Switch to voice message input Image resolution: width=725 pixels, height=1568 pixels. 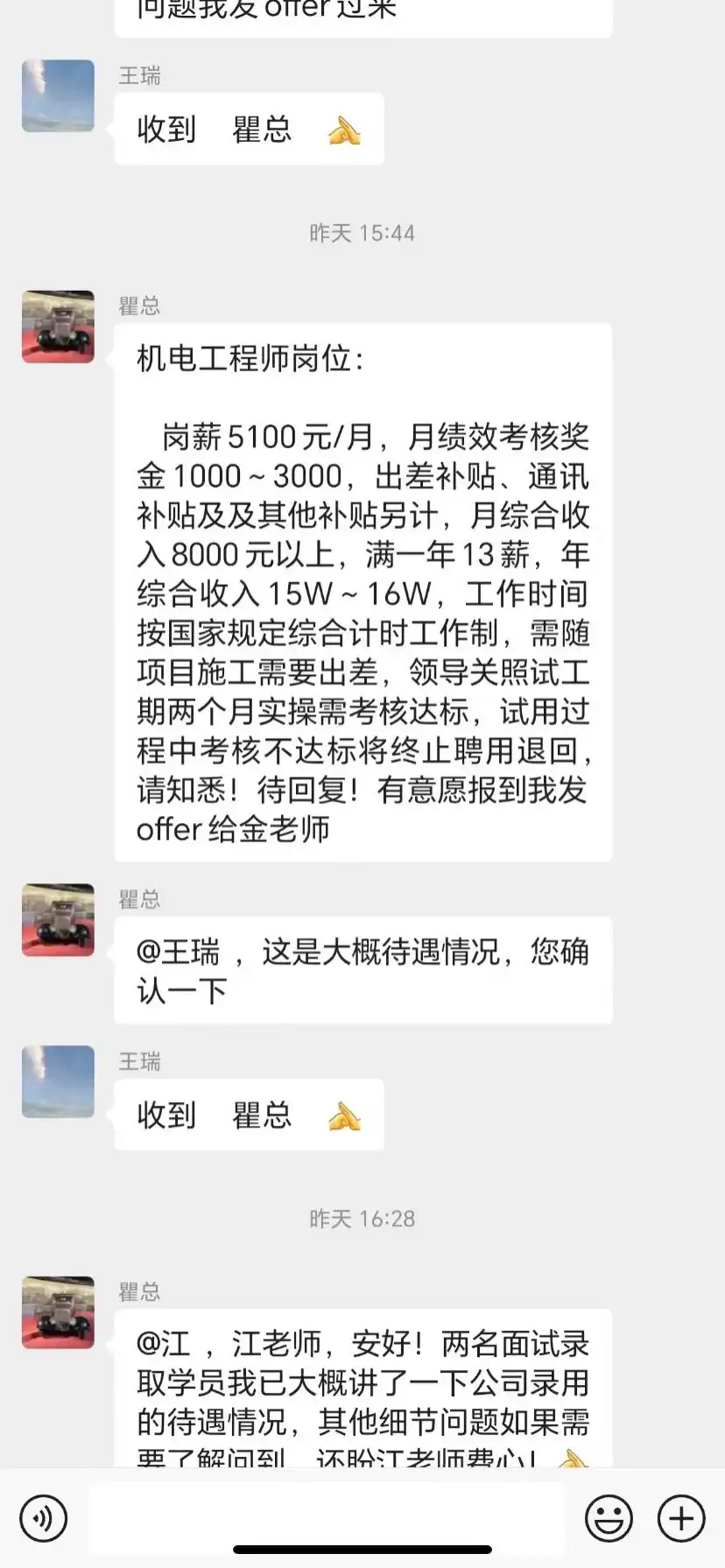[x=43, y=1518]
